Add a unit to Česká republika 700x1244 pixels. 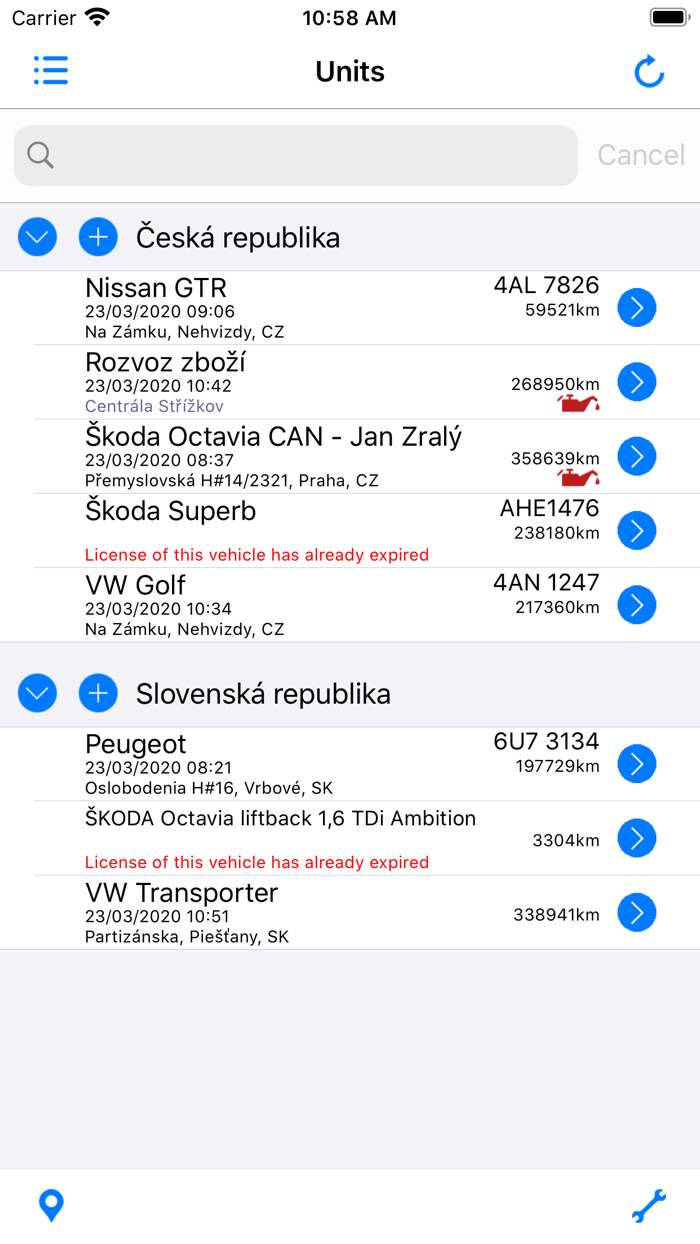click(x=98, y=238)
